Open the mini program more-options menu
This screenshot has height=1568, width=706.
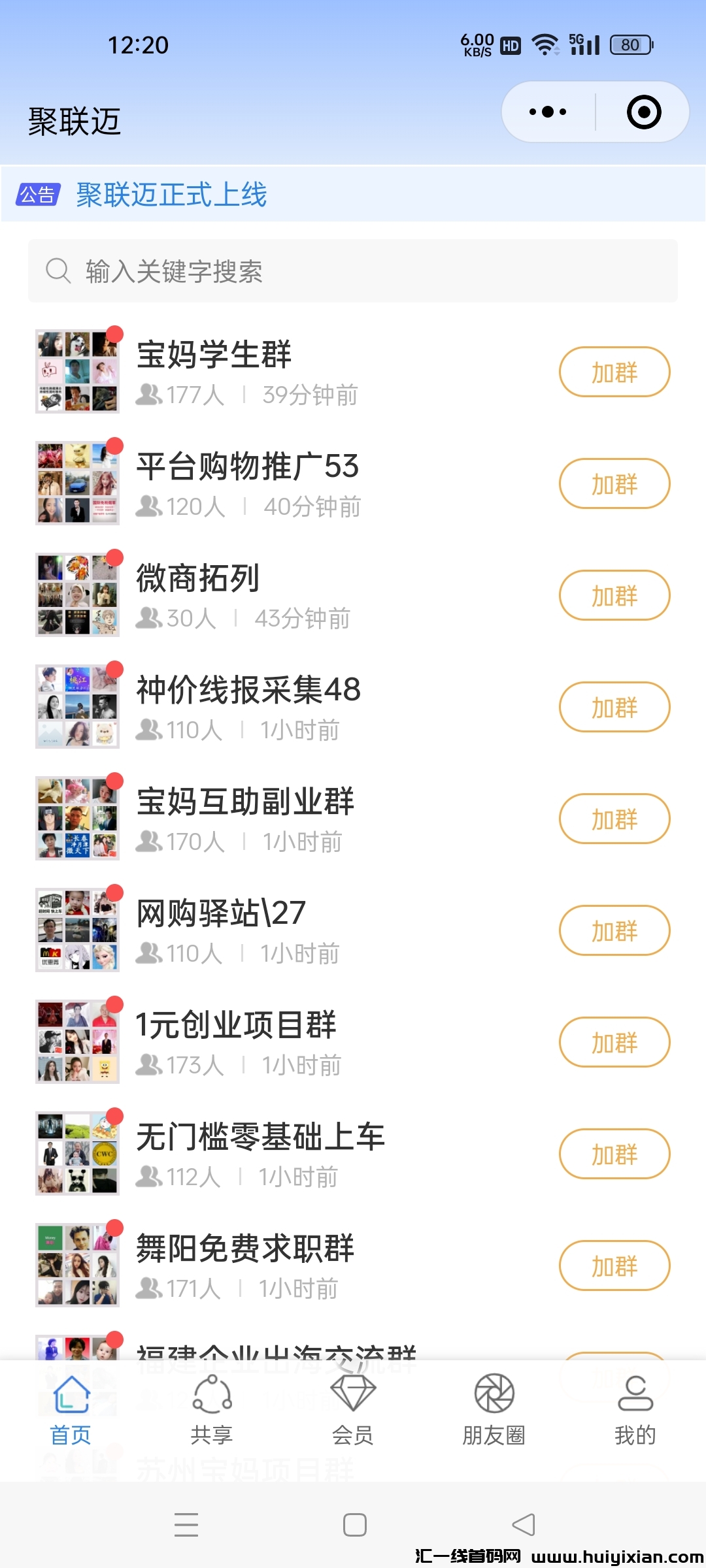548,112
